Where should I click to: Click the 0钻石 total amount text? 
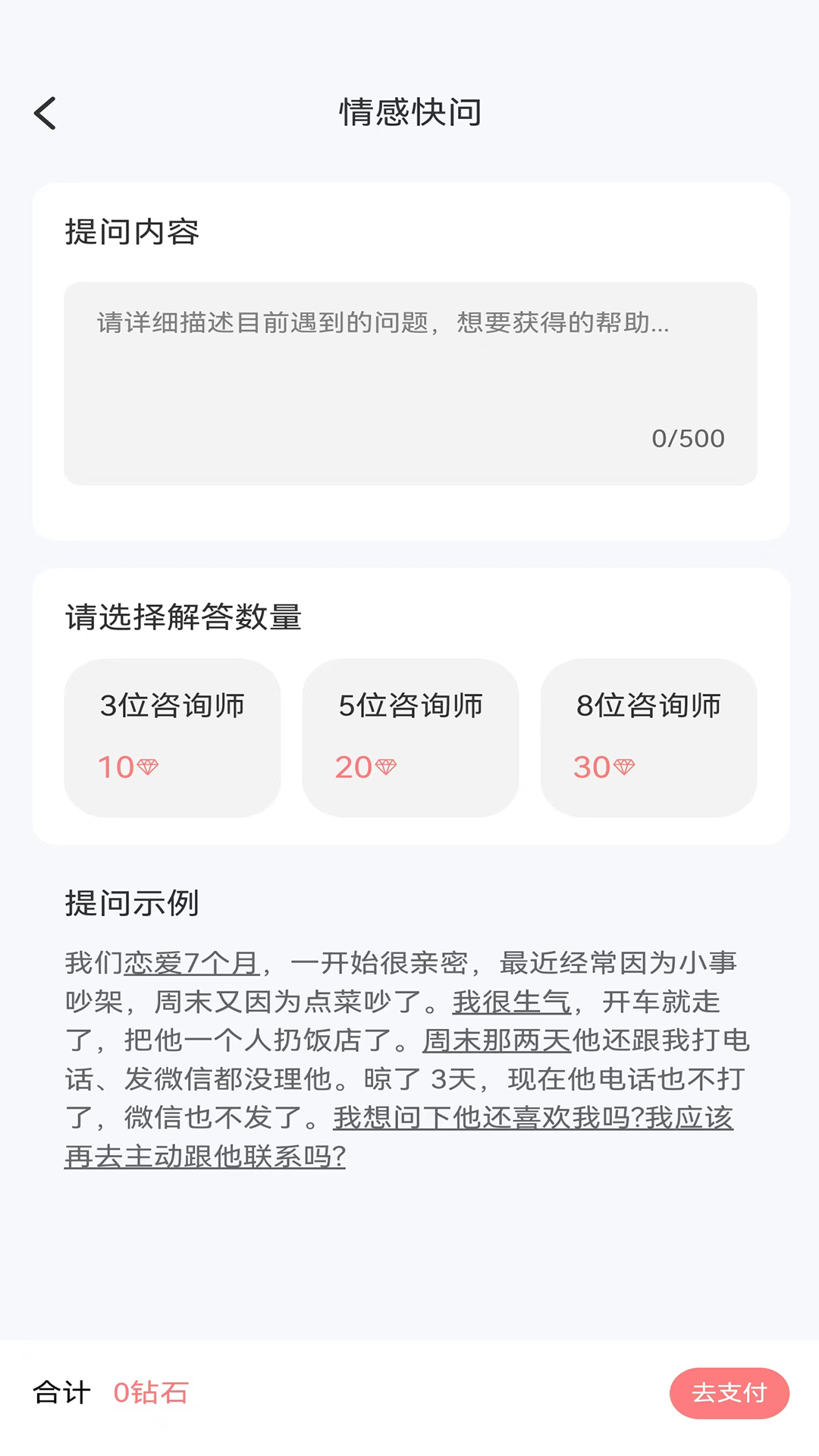151,1393
